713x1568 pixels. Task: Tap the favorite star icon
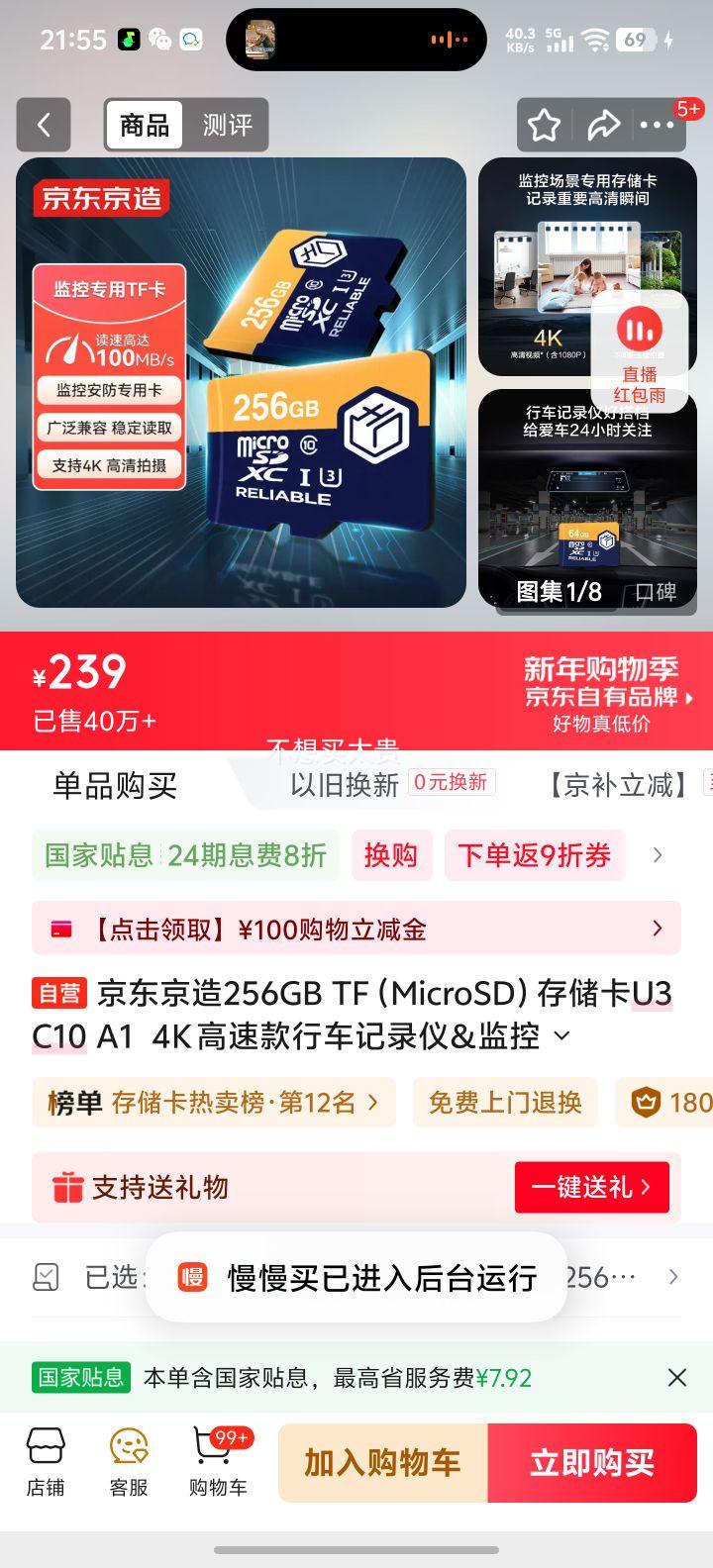[x=545, y=125]
